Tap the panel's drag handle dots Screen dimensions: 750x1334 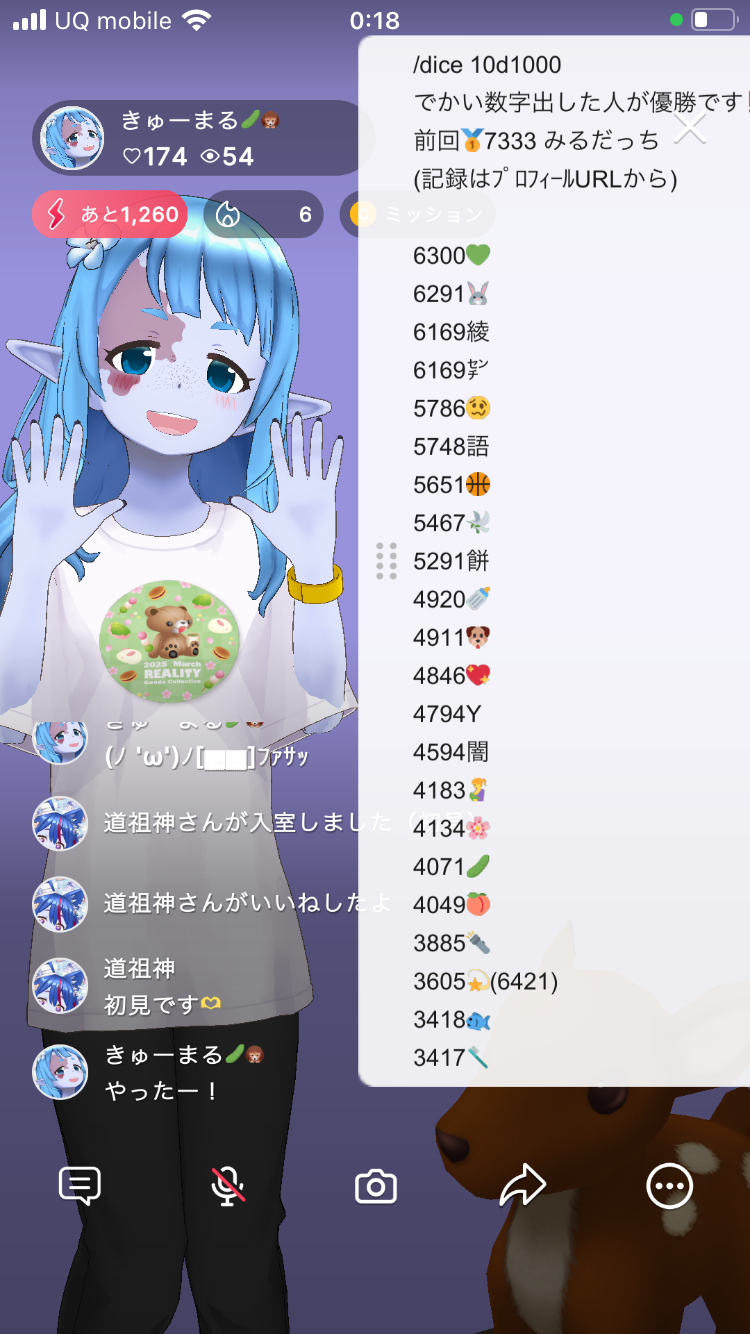[387, 561]
